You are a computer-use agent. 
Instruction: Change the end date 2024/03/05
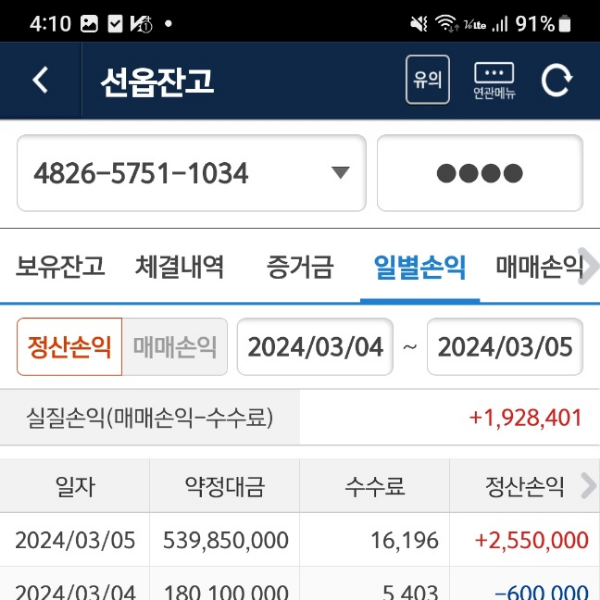click(x=505, y=347)
